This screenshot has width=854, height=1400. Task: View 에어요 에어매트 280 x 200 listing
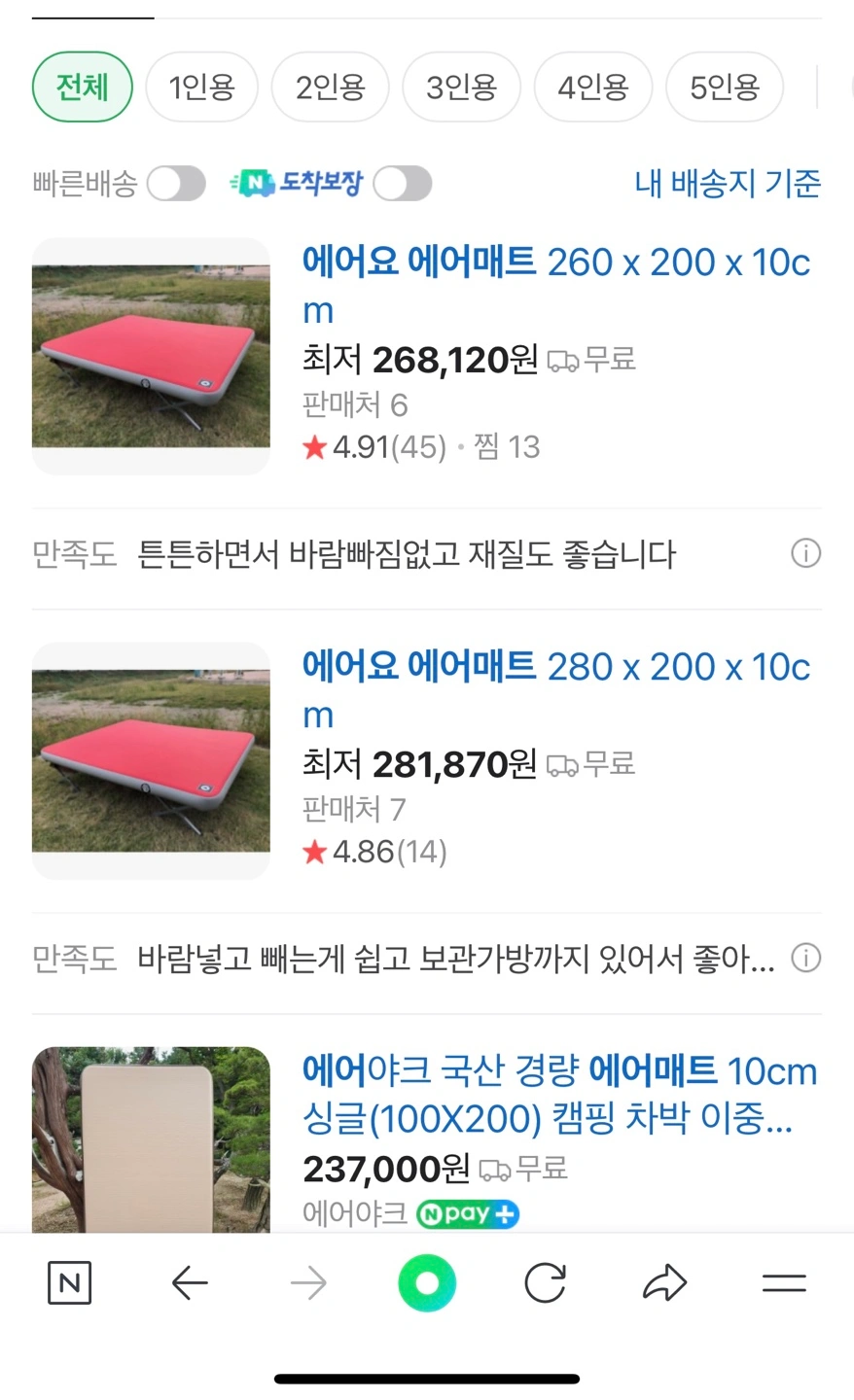[555, 667]
